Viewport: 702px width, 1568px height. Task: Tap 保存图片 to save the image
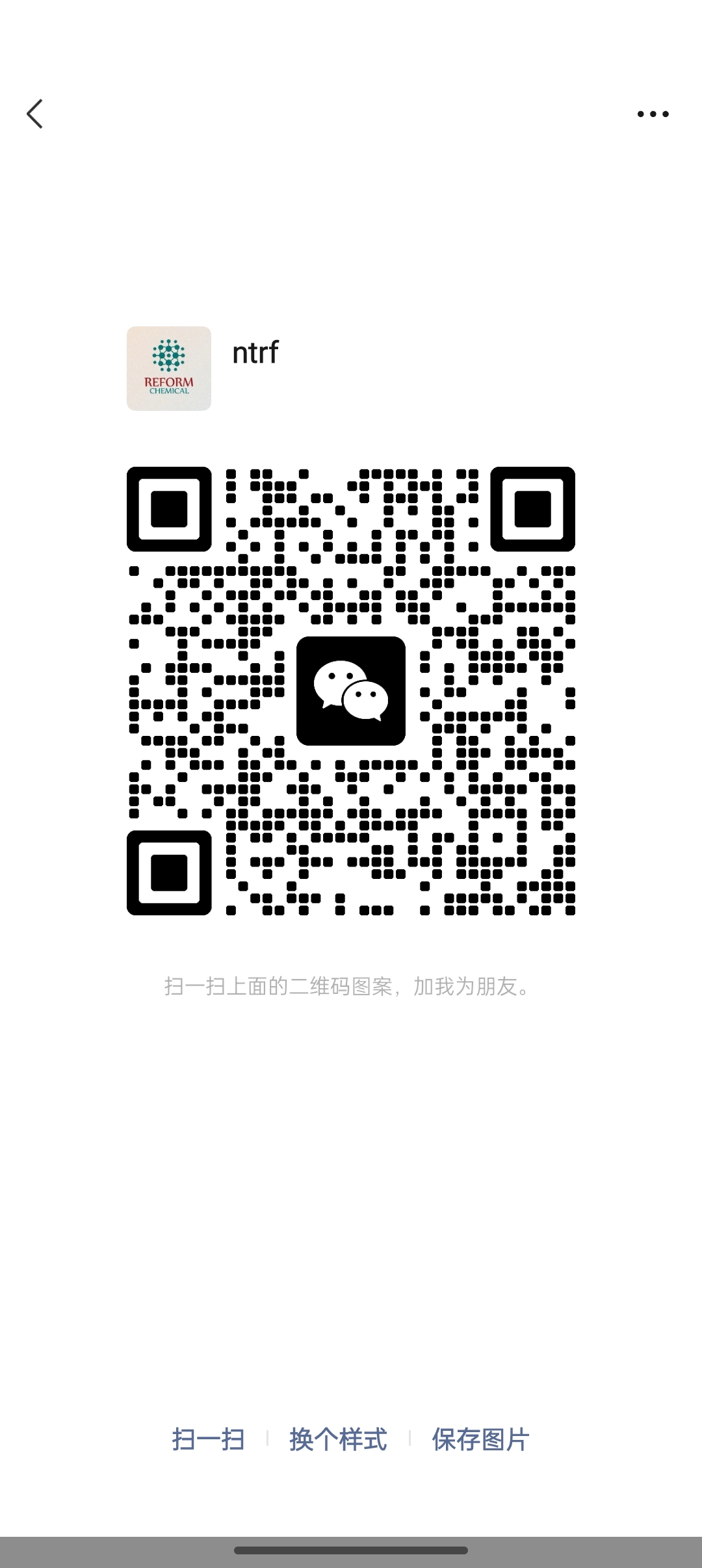point(480,1440)
